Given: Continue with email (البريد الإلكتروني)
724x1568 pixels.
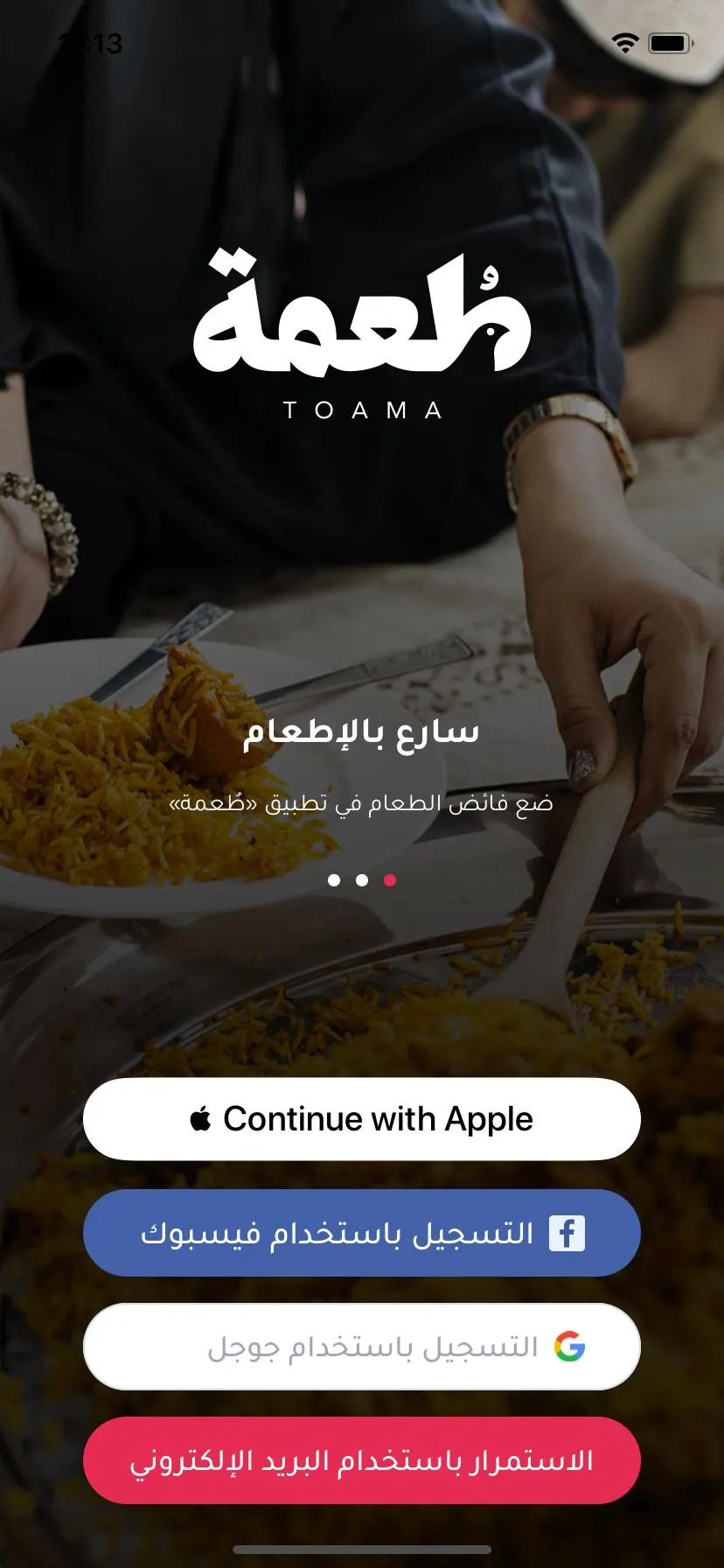Looking at the screenshot, I should click(361, 1460).
